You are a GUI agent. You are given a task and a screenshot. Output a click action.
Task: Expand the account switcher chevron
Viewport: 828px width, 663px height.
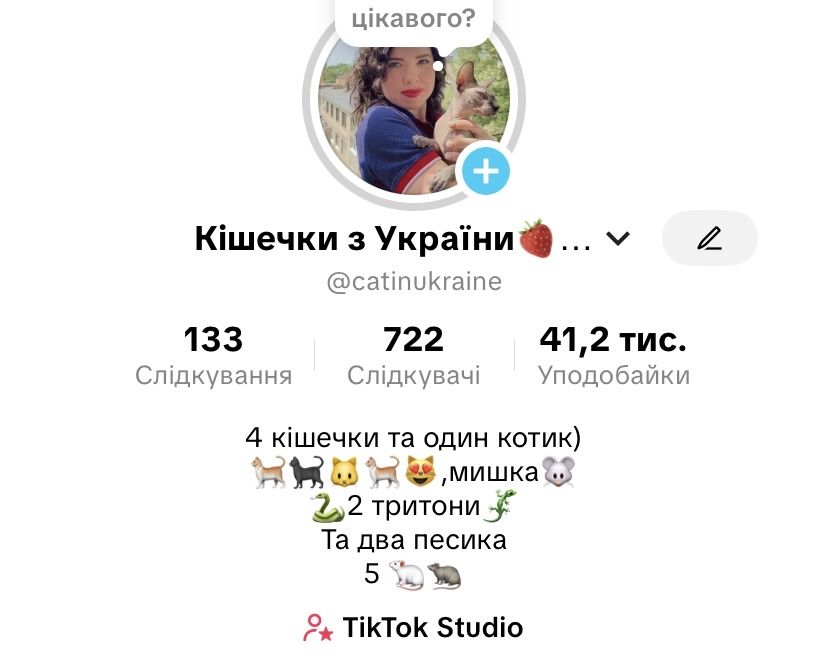click(x=618, y=239)
